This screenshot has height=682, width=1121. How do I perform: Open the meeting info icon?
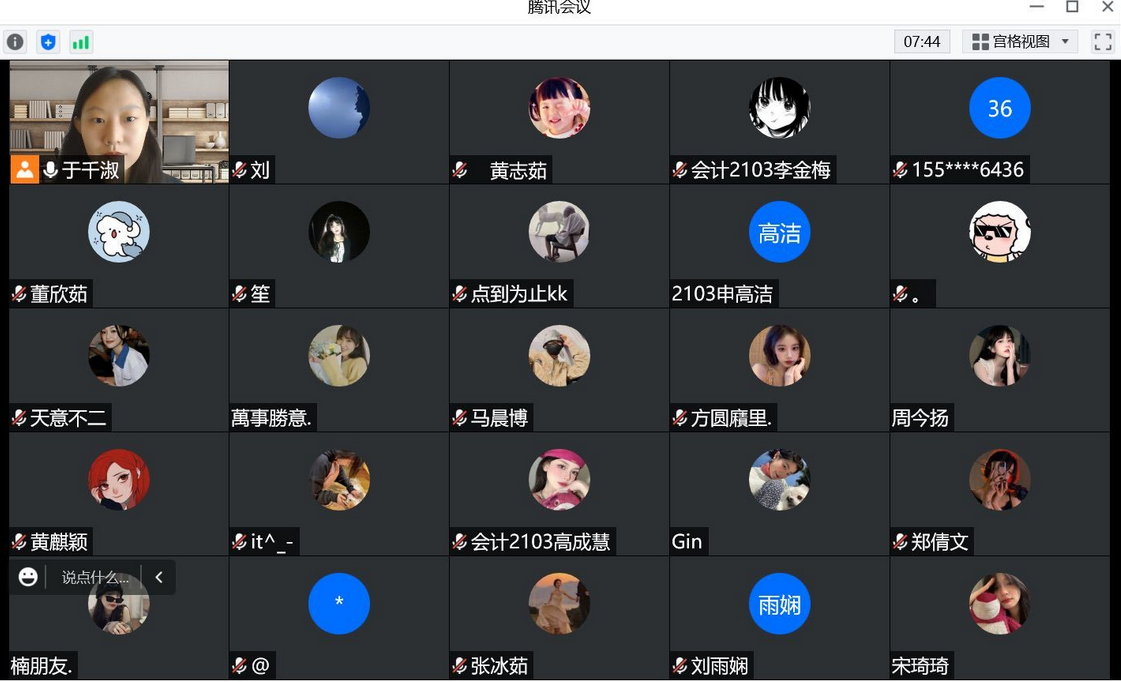click(x=15, y=42)
